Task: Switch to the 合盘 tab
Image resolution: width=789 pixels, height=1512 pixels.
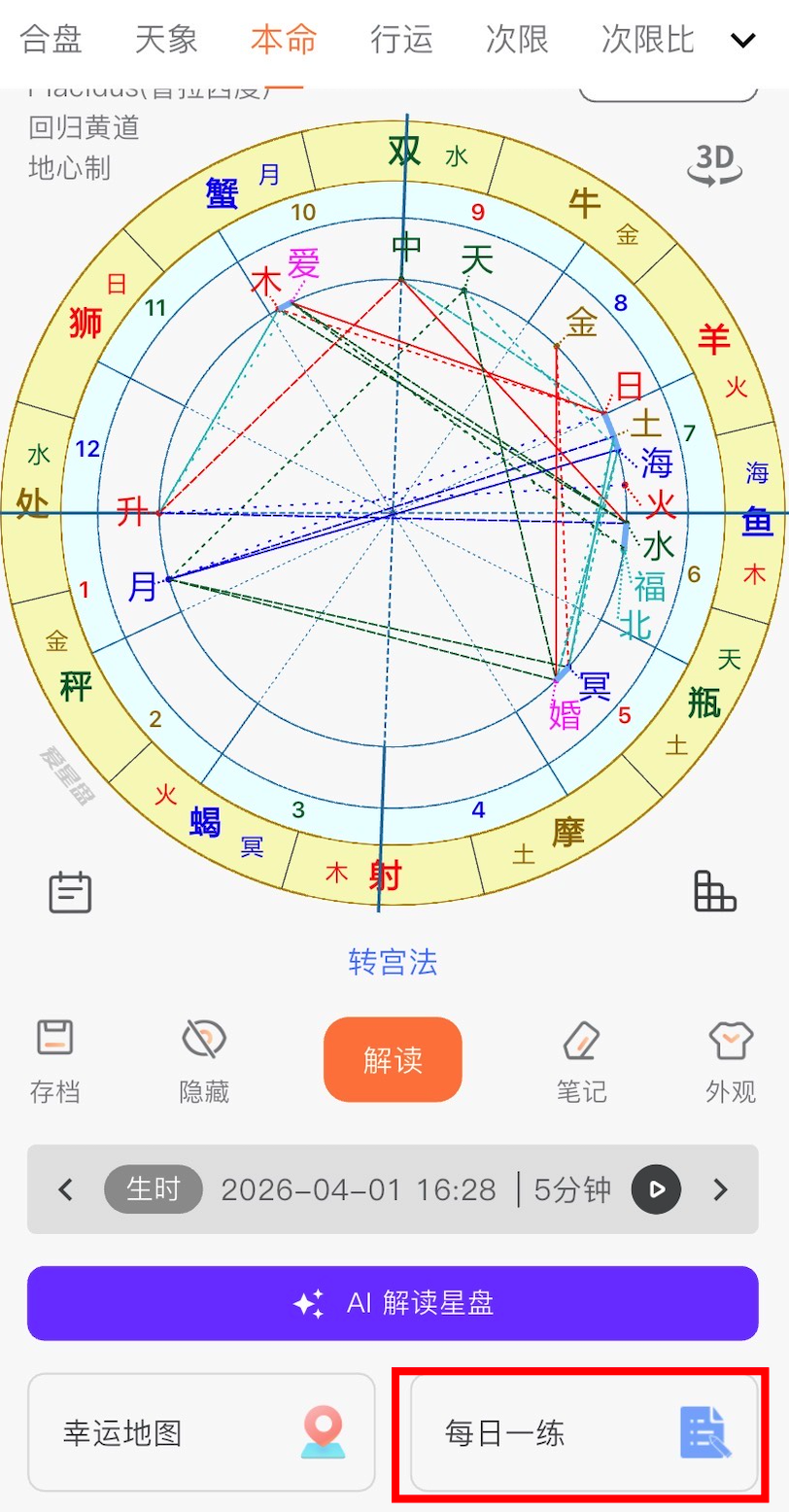Action: tap(50, 39)
